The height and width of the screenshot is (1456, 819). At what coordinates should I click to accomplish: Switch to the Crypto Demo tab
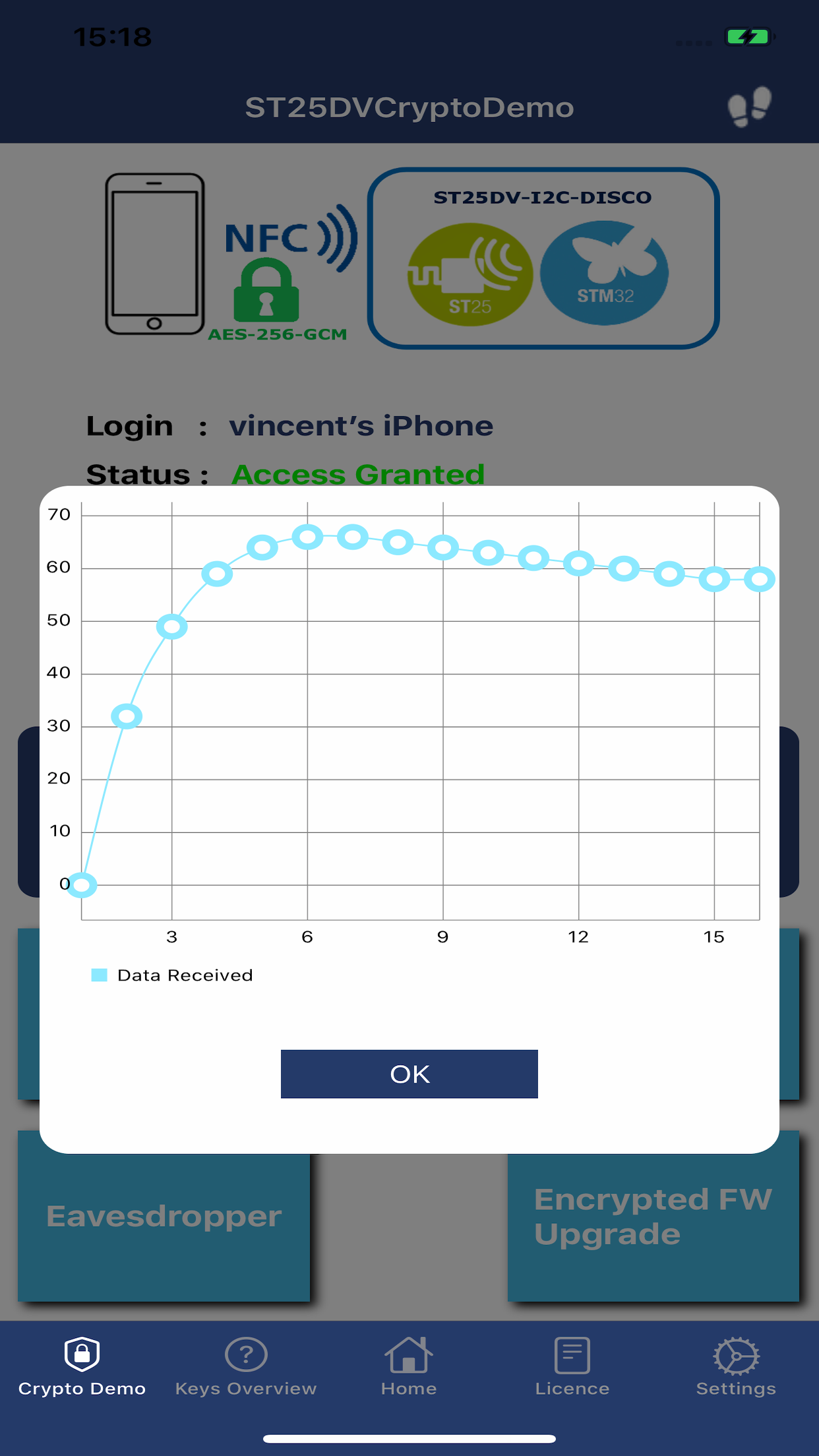[x=82, y=1368]
